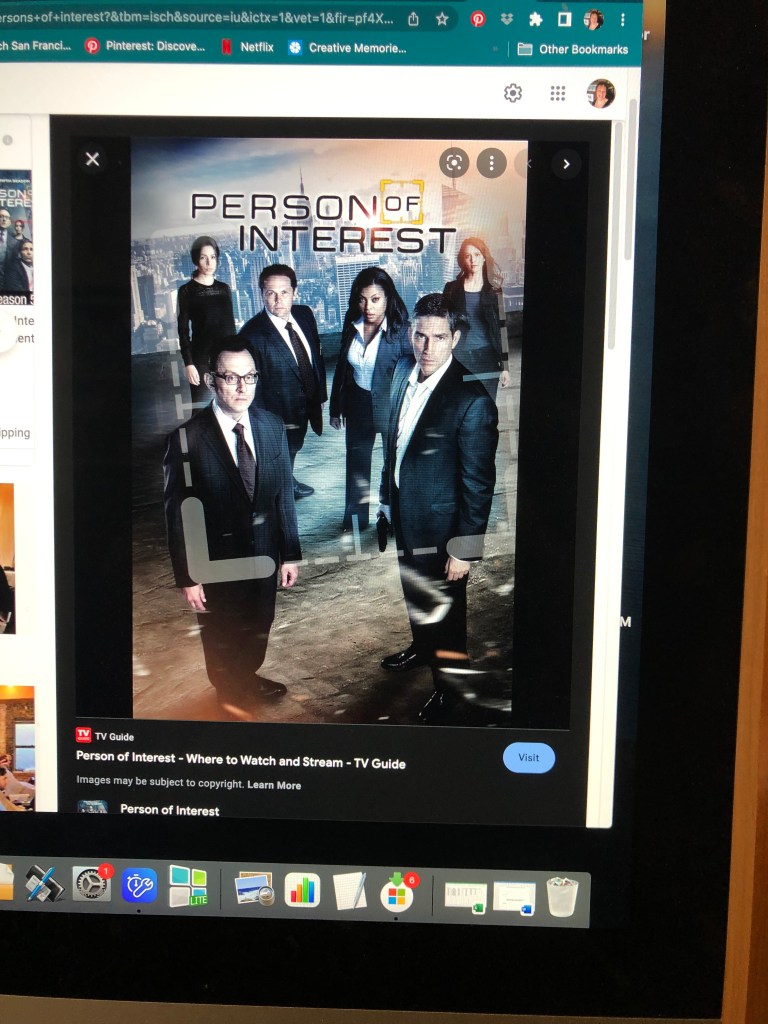Open the Google apps grid
The image size is (768, 1024).
click(x=558, y=93)
